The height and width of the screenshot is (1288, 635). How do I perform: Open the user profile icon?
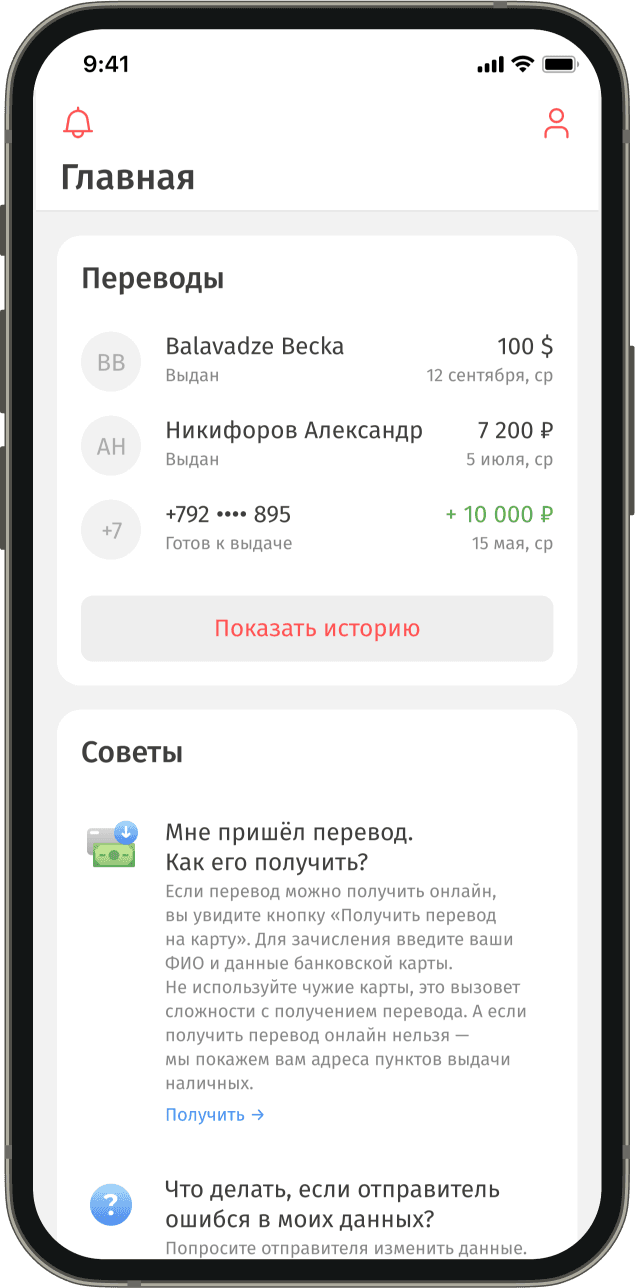[556, 123]
